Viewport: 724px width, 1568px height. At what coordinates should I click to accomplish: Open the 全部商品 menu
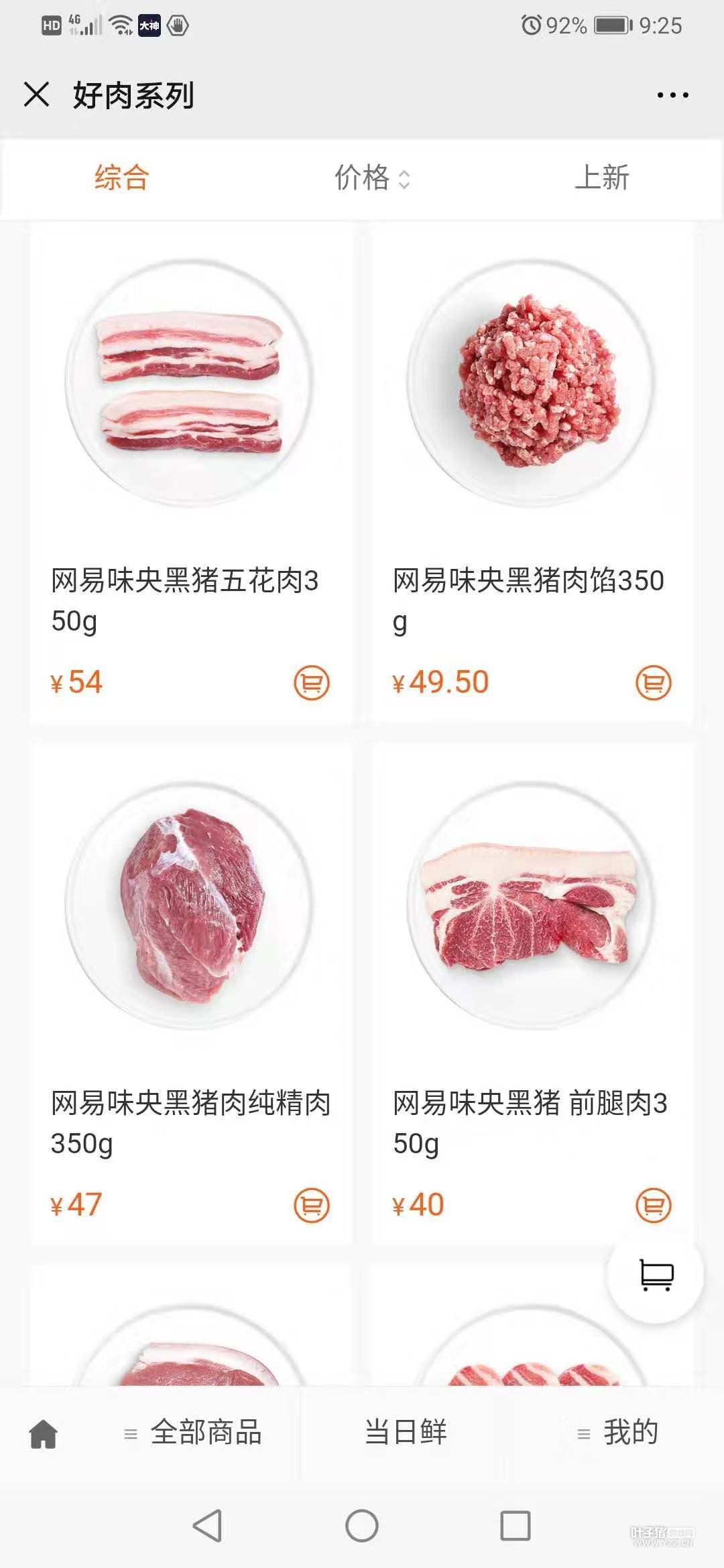tap(194, 1433)
